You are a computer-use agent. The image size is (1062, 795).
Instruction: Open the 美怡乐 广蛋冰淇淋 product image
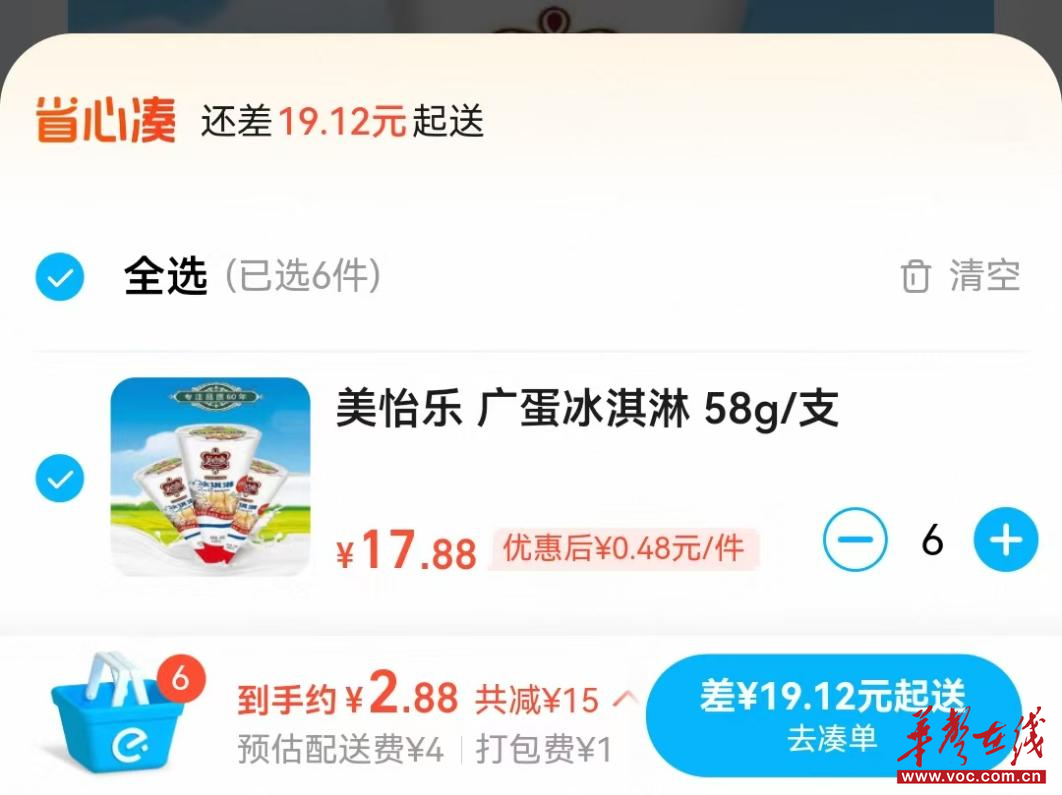pyautogui.click(x=210, y=477)
